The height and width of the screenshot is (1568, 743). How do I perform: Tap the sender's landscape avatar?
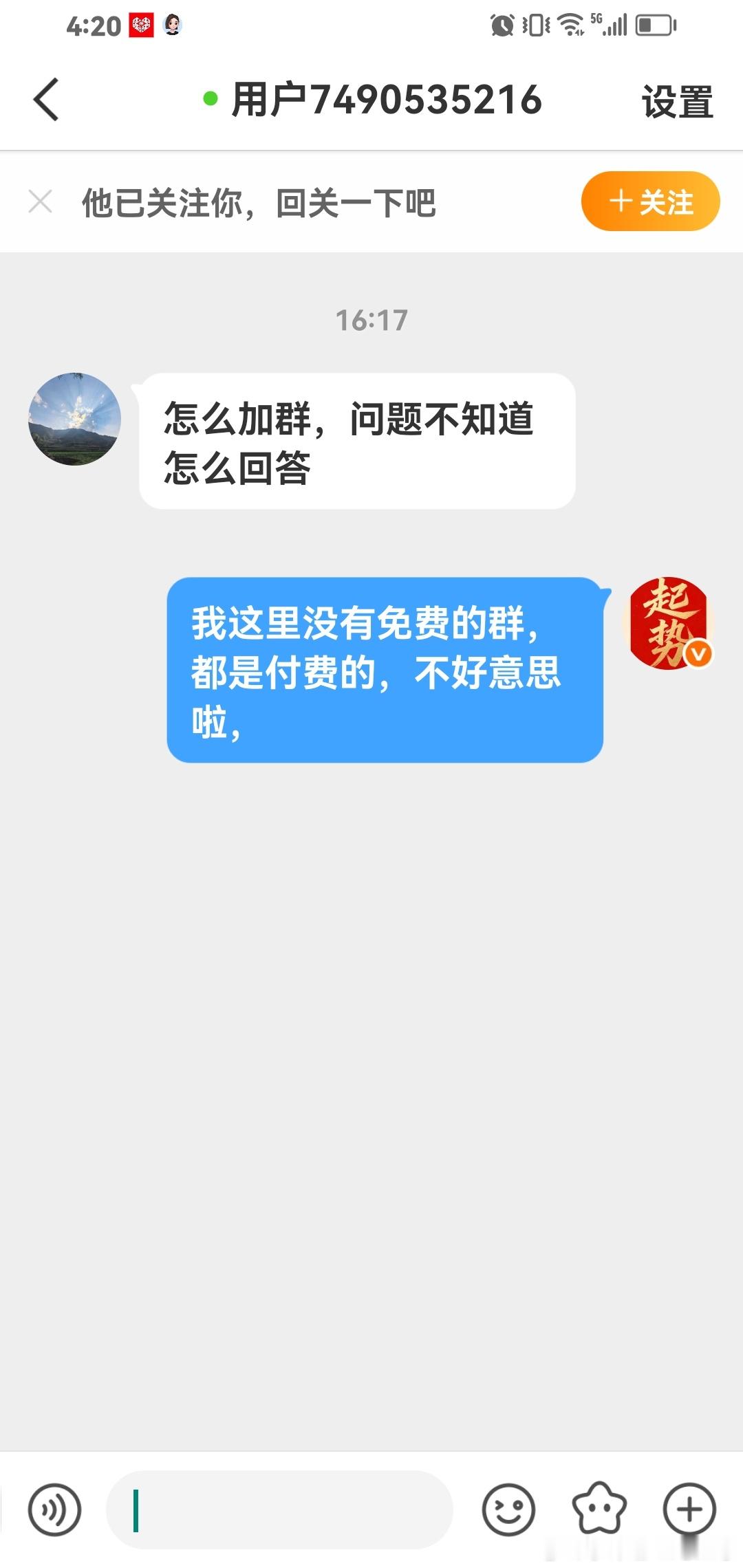point(76,420)
